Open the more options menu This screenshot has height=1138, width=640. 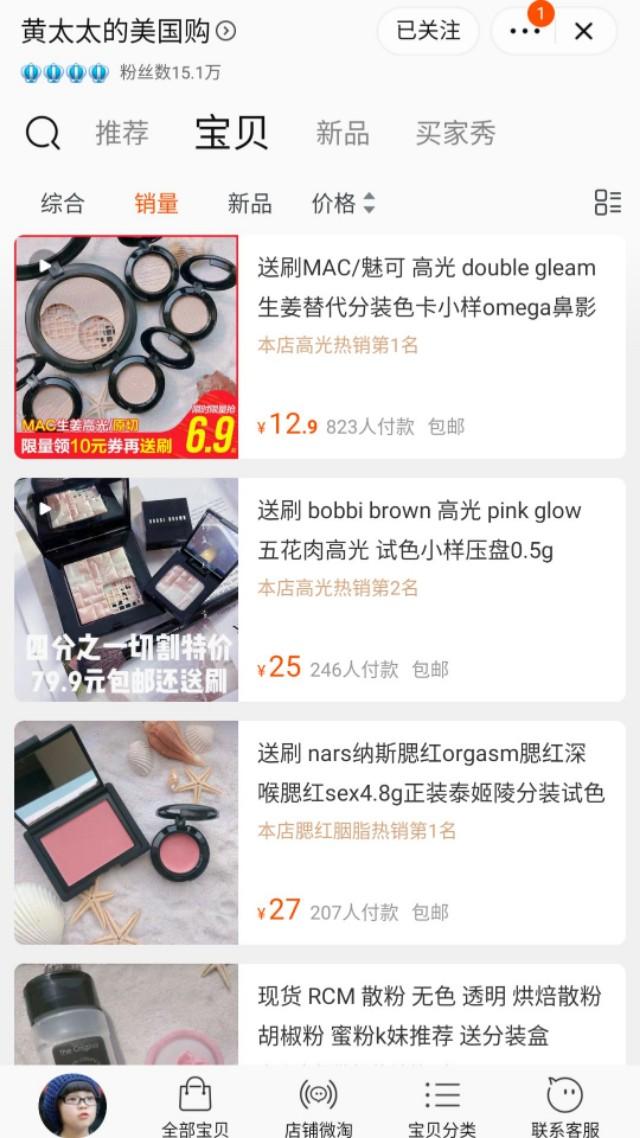tap(524, 32)
